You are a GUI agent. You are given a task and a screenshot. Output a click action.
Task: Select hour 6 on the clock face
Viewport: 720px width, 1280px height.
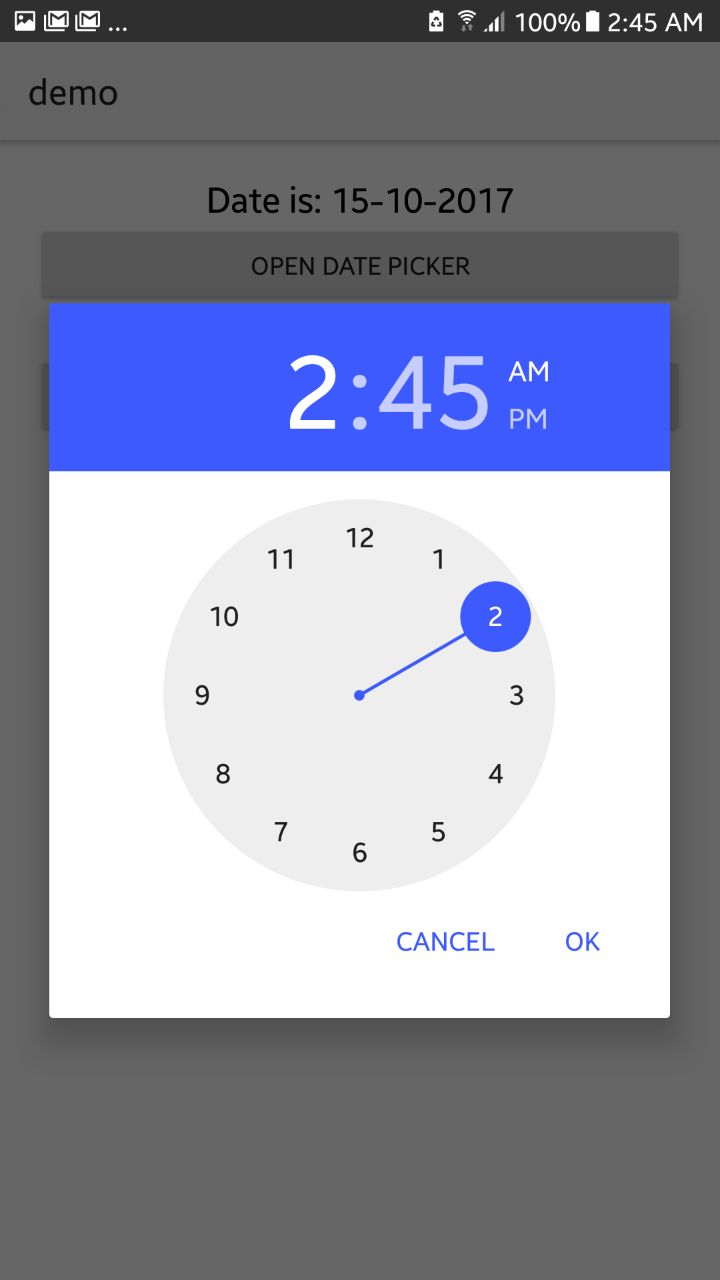click(x=359, y=852)
